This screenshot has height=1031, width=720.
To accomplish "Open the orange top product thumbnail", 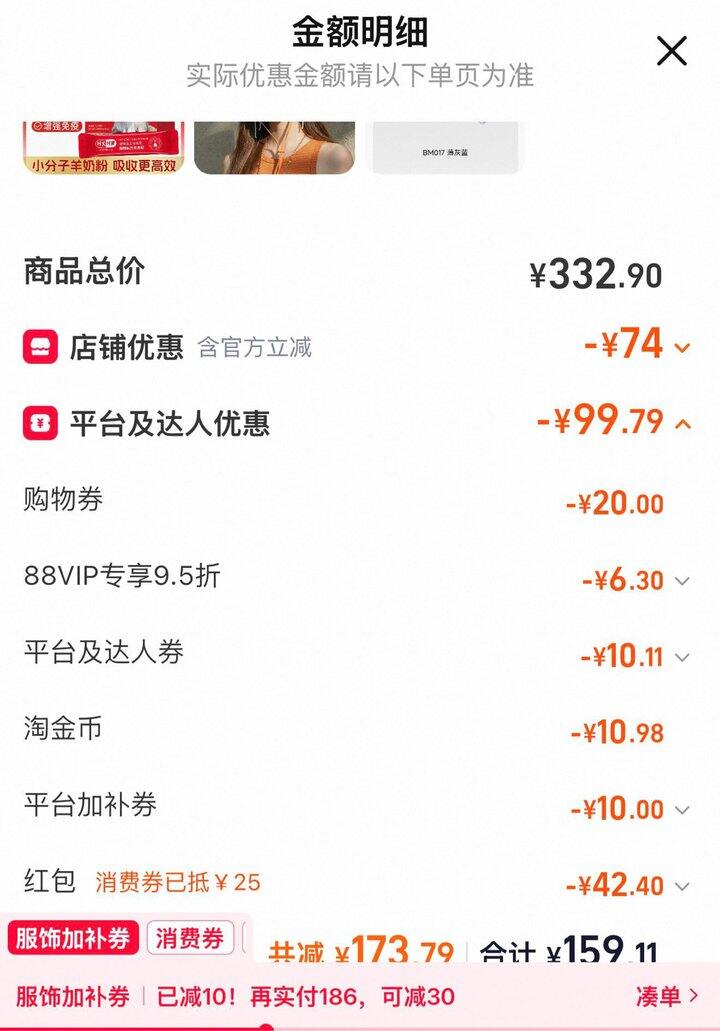I will point(273,147).
